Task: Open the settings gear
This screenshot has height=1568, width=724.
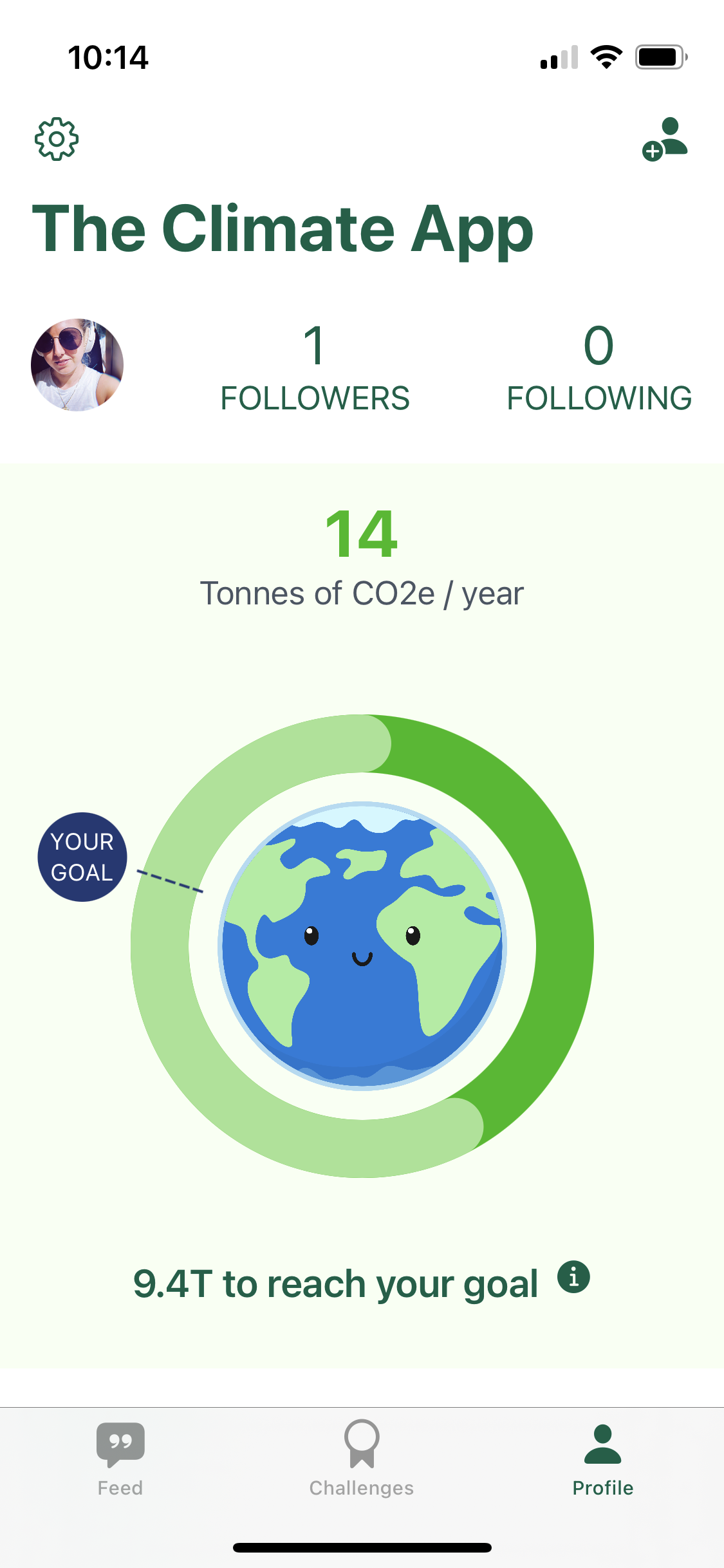Action: point(57,139)
